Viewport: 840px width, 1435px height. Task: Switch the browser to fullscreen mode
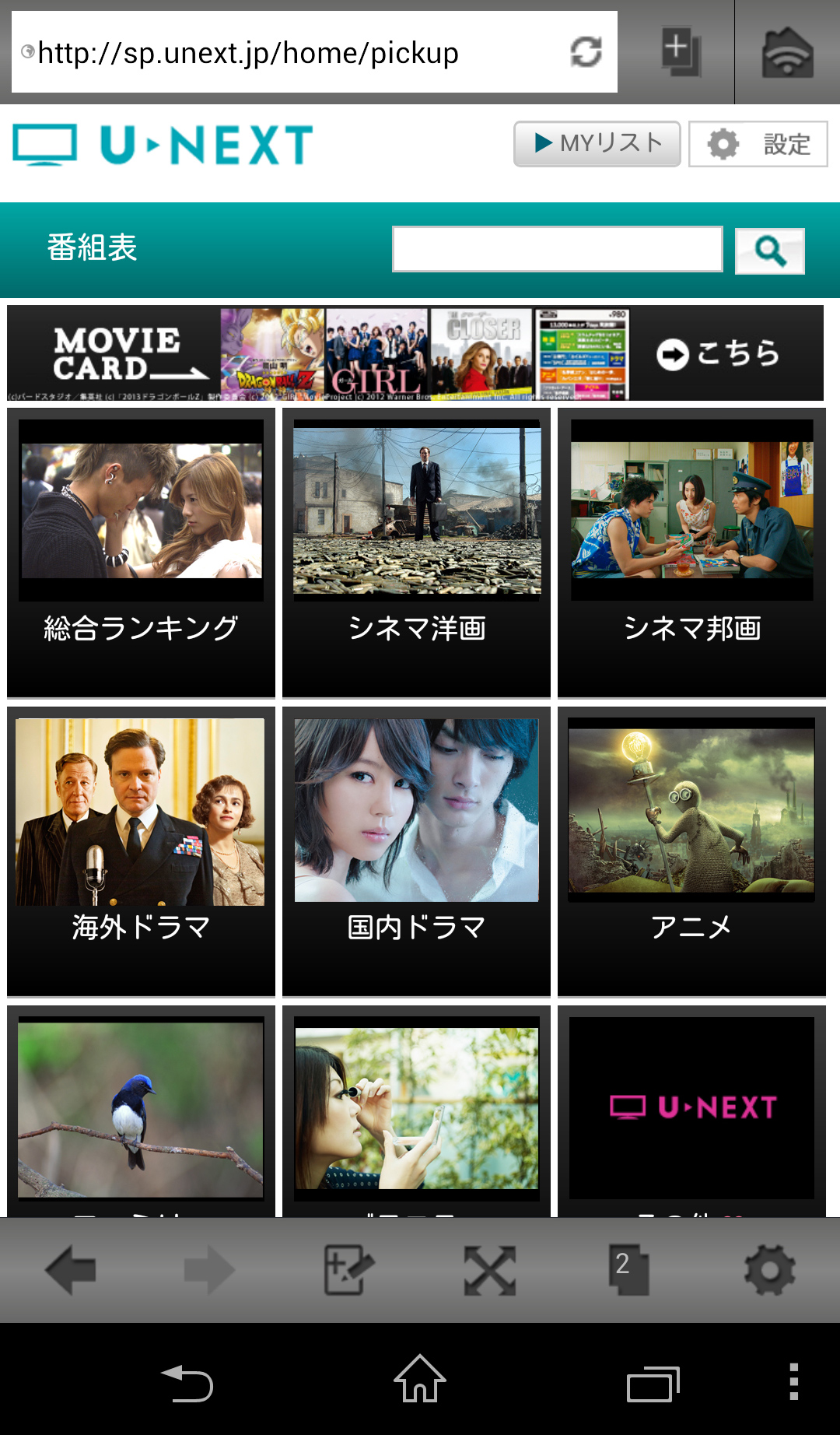point(489,1270)
